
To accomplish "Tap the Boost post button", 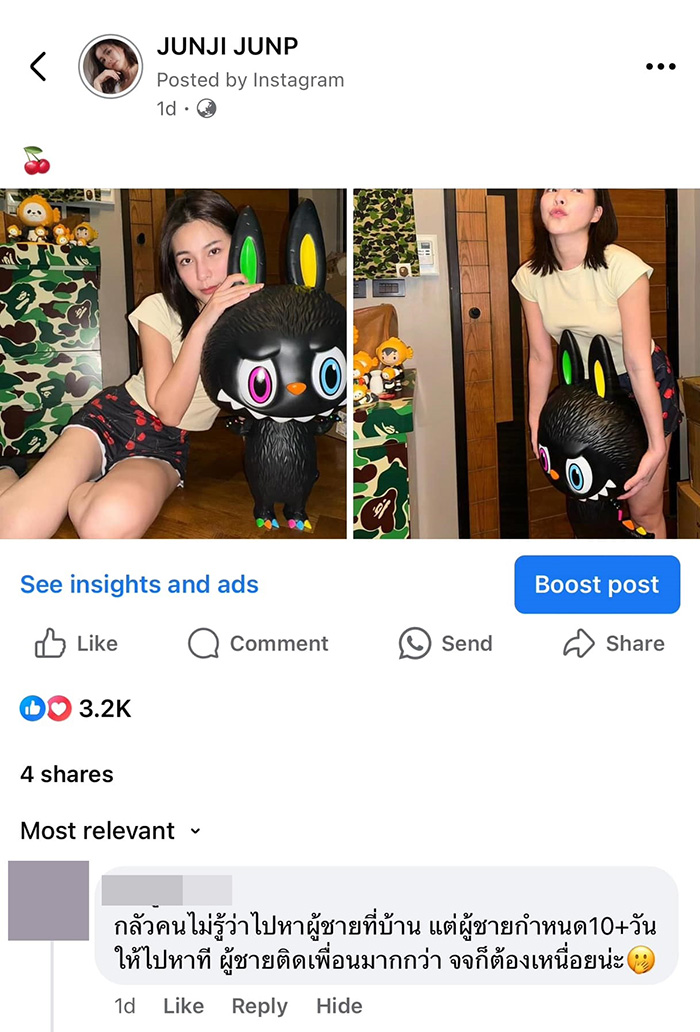I will [597, 585].
